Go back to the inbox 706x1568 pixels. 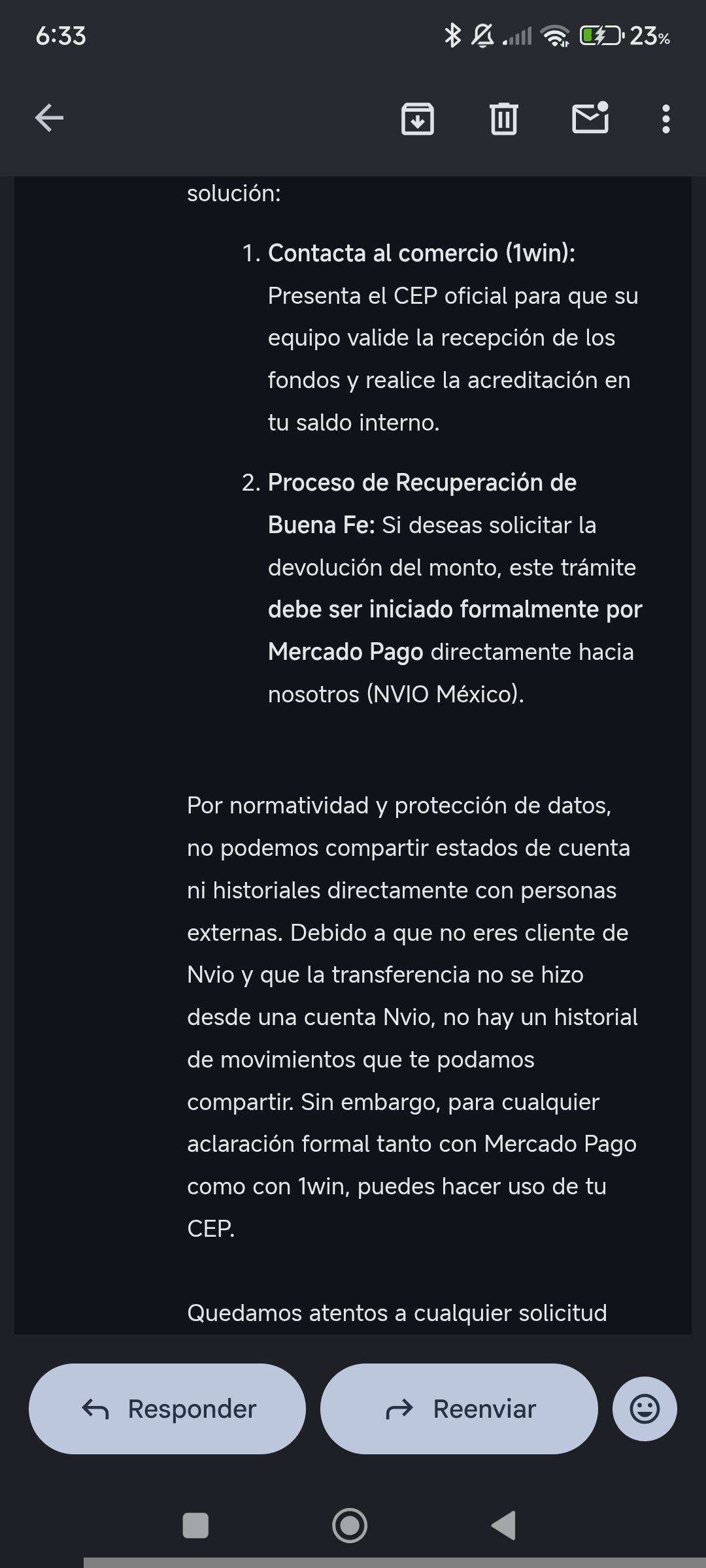point(49,118)
